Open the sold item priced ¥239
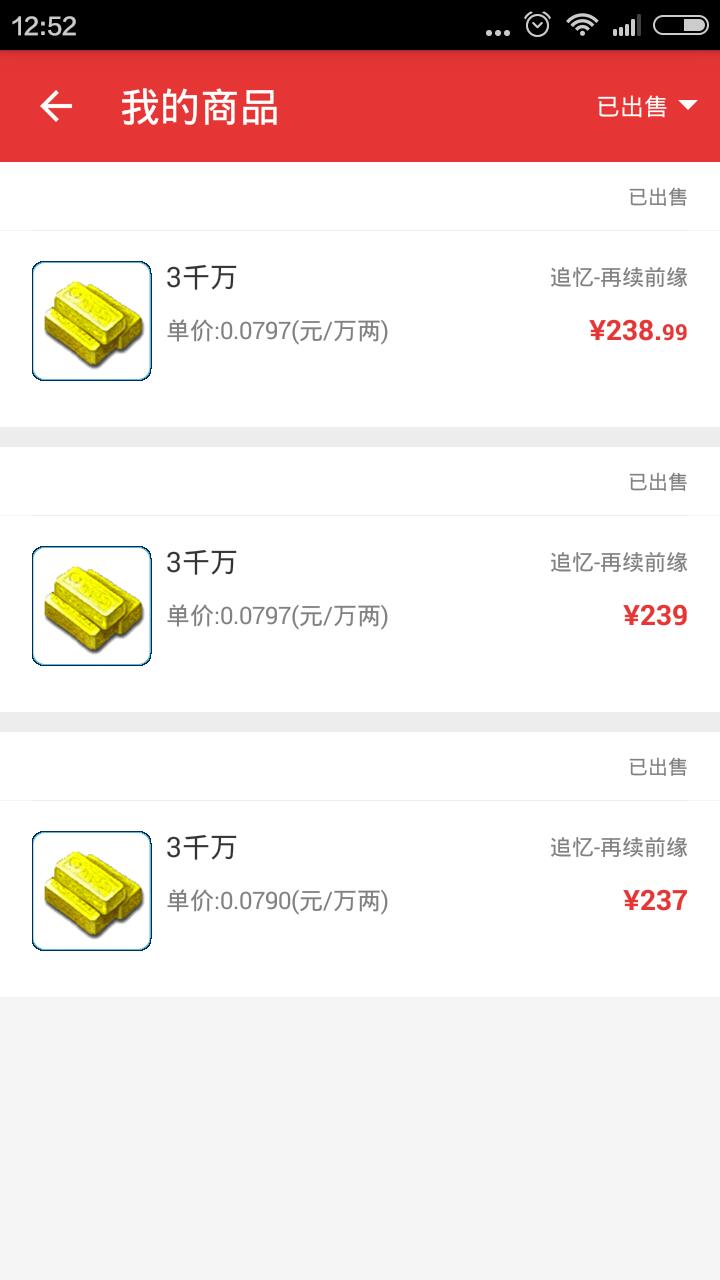Viewport: 720px width, 1280px height. coord(360,607)
